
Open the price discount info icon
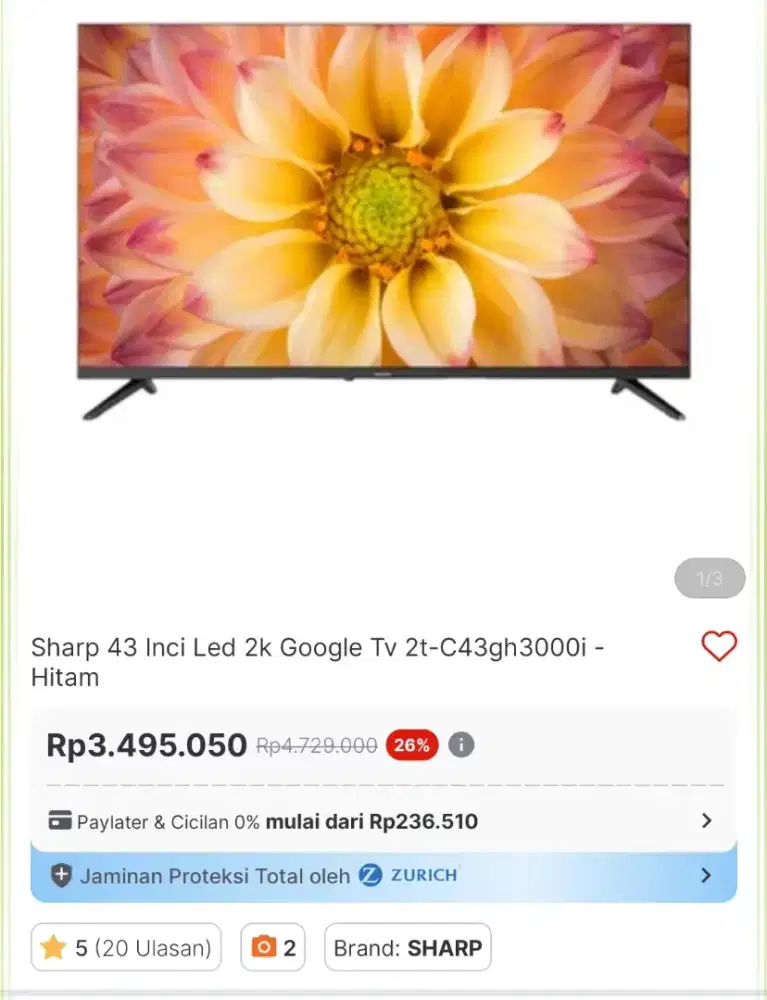coord(461,745)
